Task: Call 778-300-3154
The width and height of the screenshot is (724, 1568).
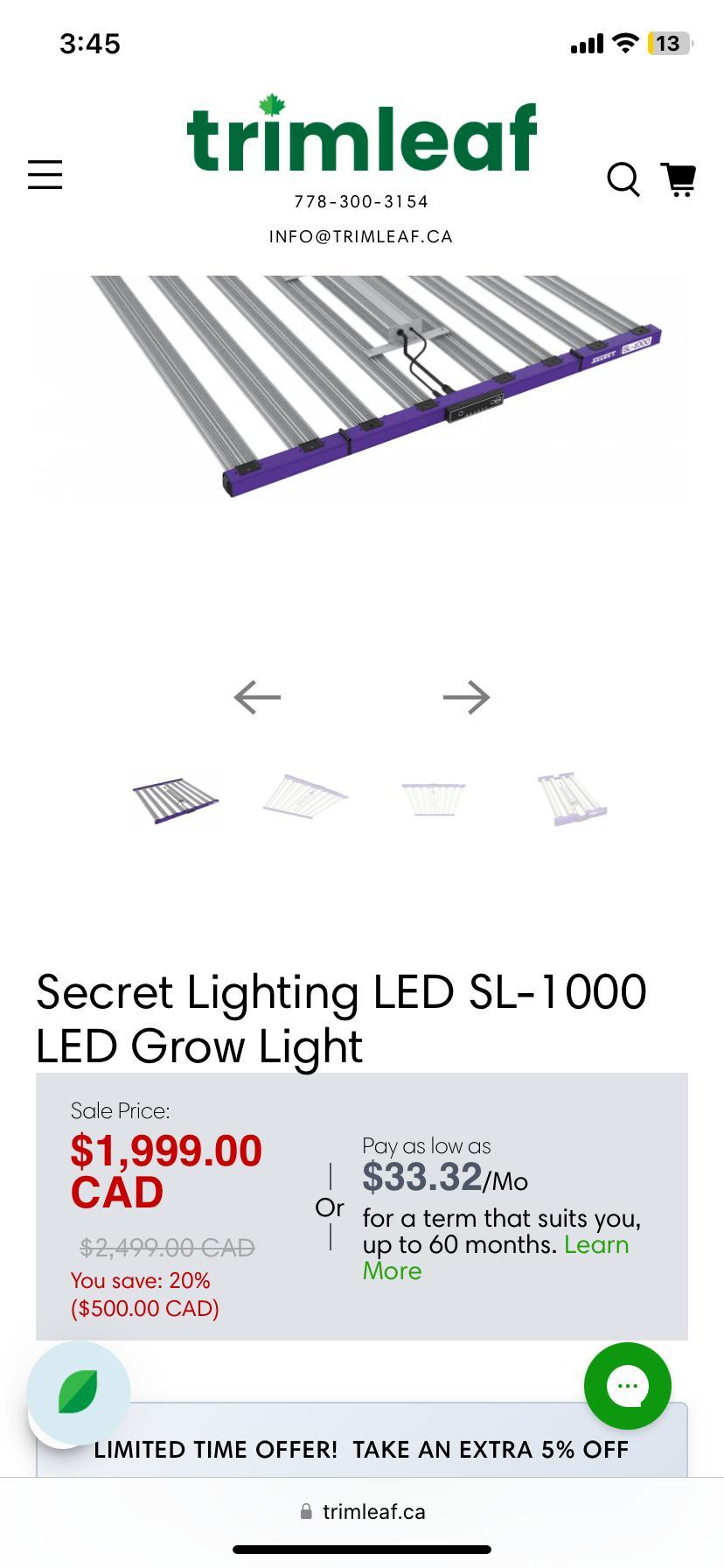Action: [x=361, y=202]
